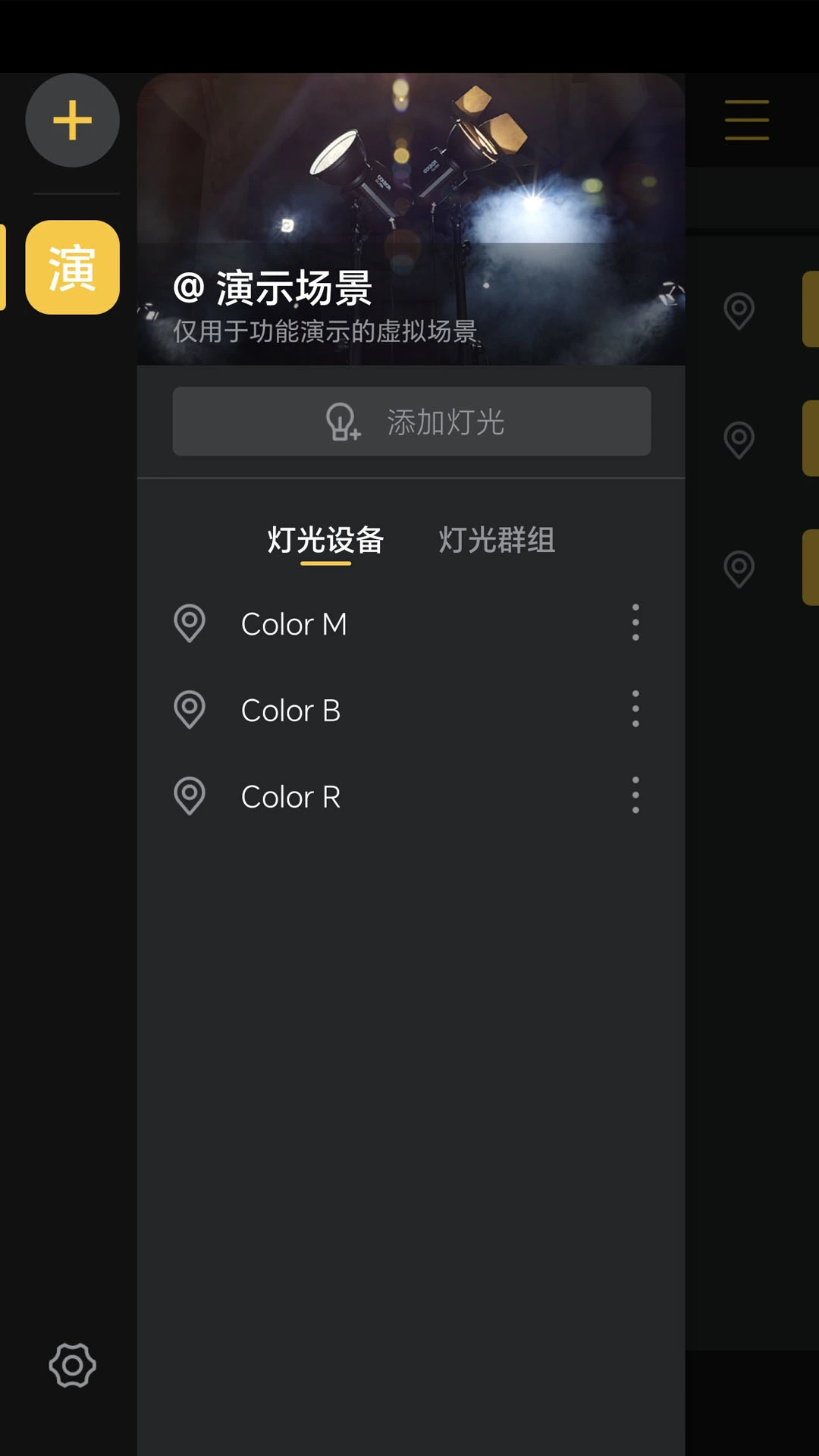This screenshot has height=1456, width=819.
Task: Switch to the 灯光群组 tab
Action: coord(497,540)
